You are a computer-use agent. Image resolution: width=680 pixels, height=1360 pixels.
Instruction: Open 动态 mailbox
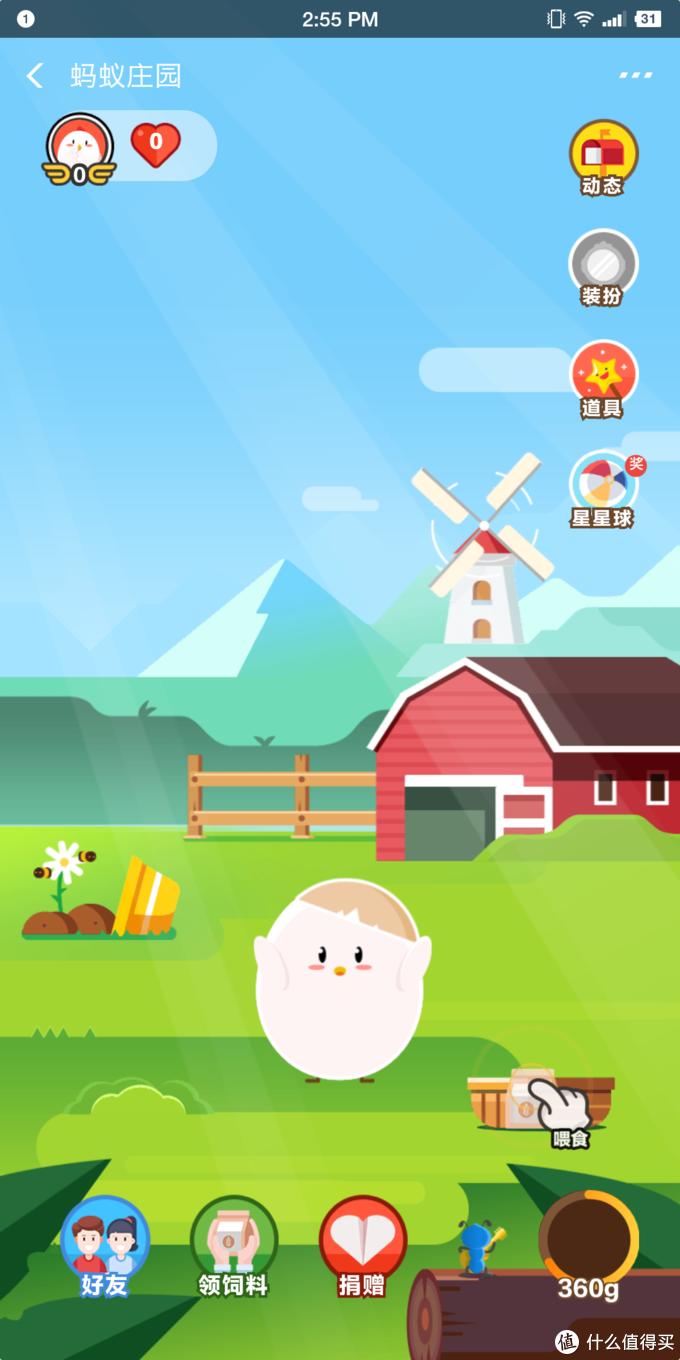coord(603,158)
